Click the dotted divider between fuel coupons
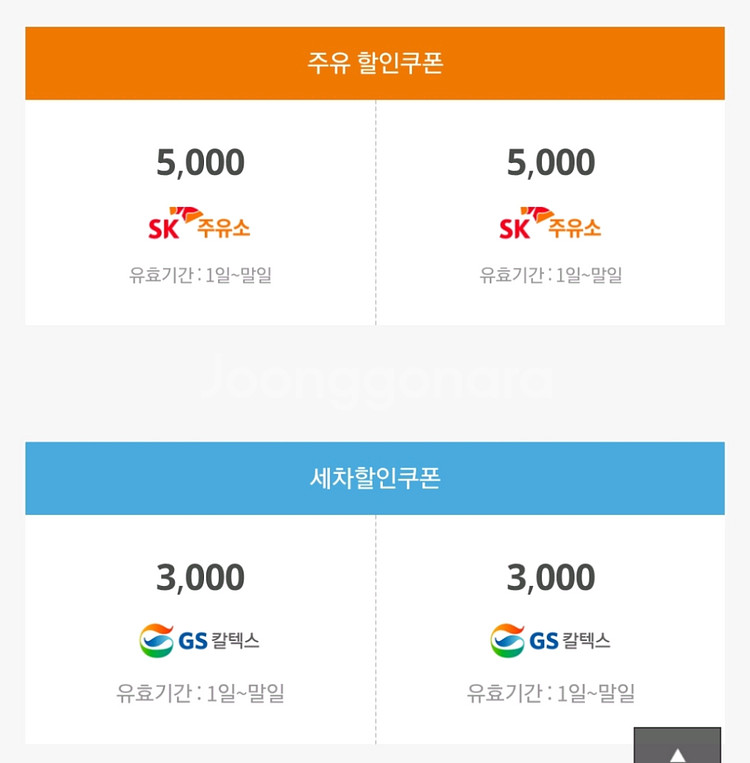The height and width of the screenshot is (763, 750). [375, 215]
